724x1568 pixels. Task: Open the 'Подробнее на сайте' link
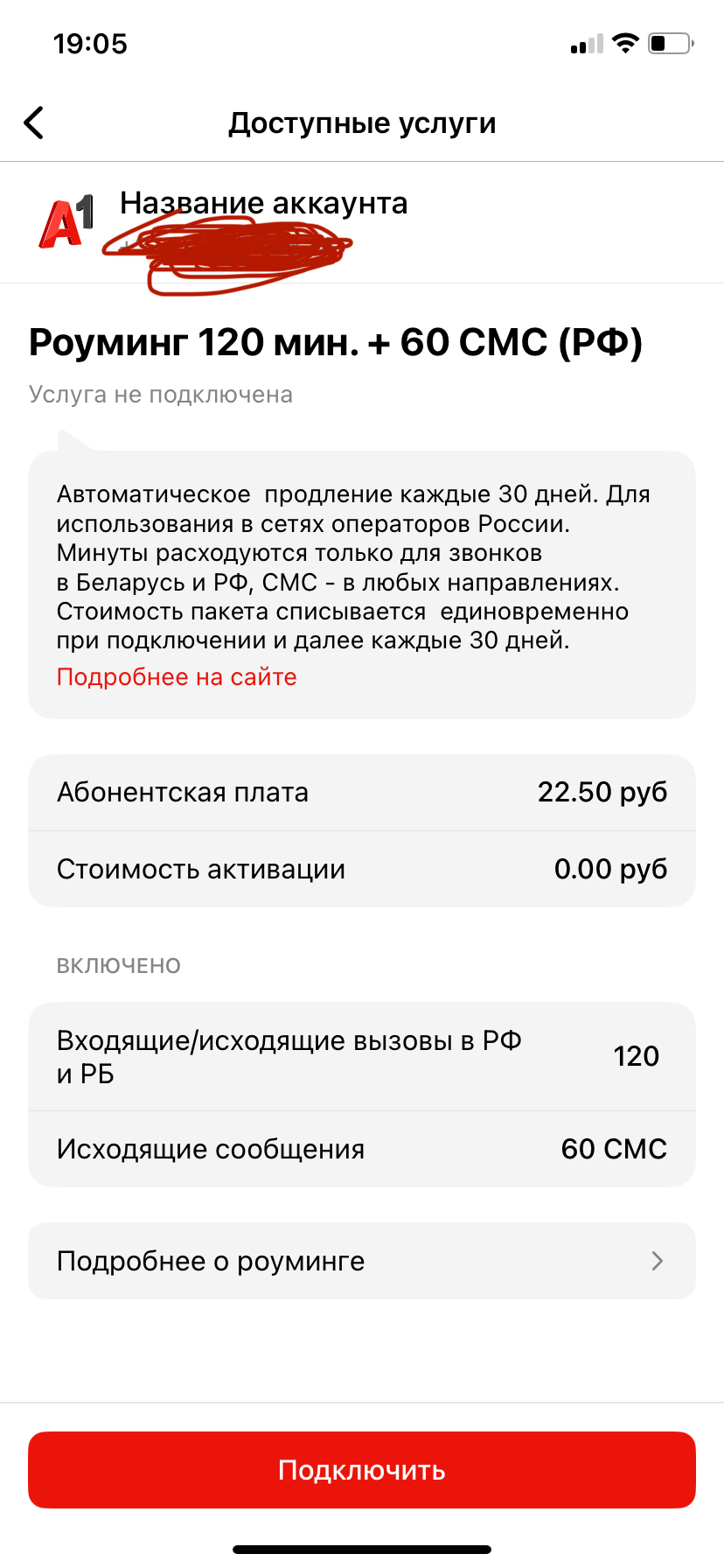(177, 677)
